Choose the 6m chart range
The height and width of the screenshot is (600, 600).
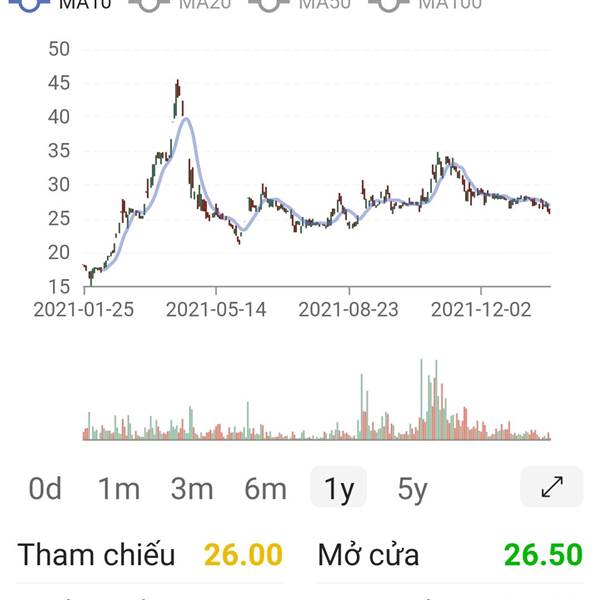point(265,488)
